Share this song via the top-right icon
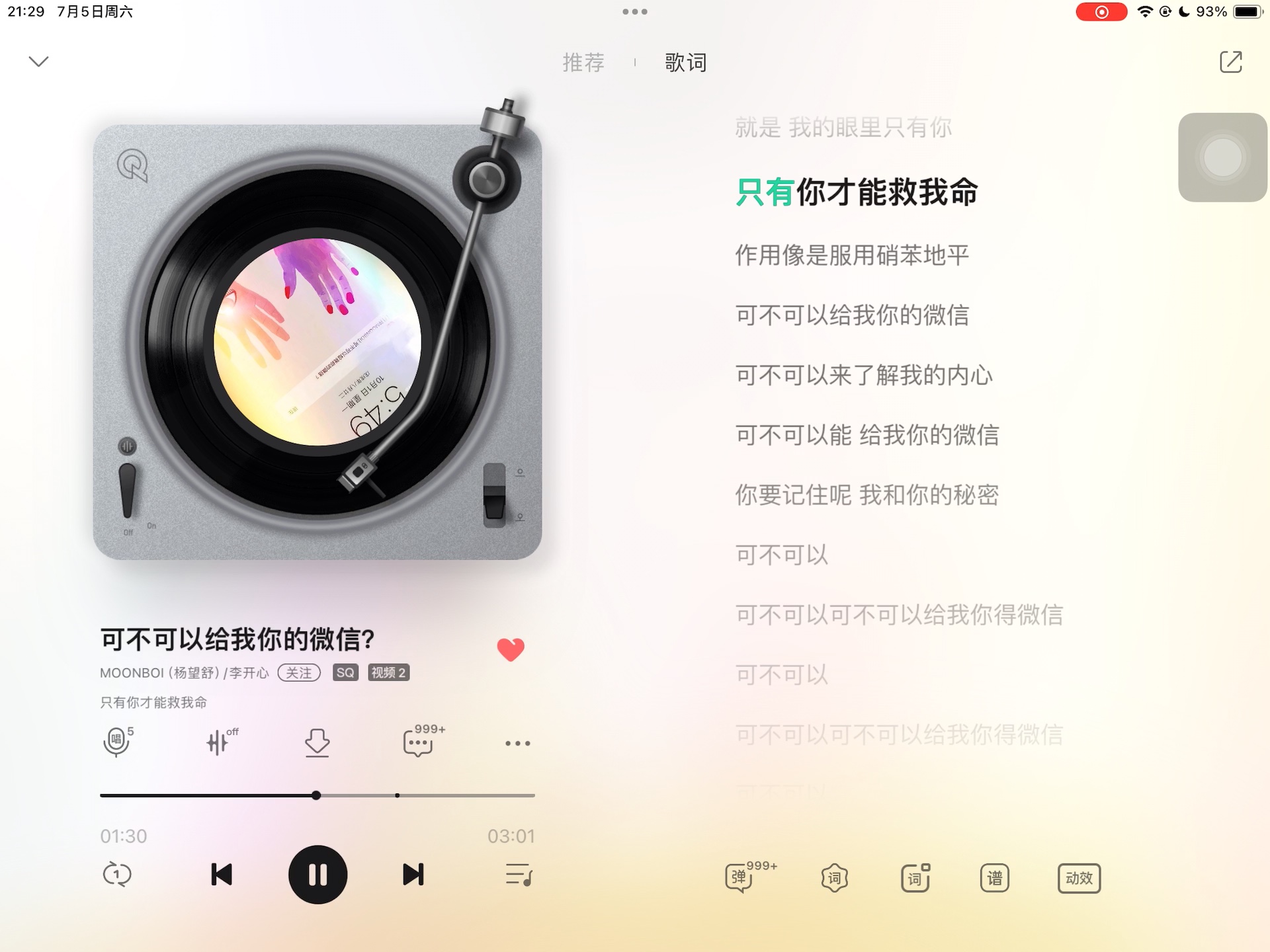The image size is (1270, 952). pos(1230,62)
